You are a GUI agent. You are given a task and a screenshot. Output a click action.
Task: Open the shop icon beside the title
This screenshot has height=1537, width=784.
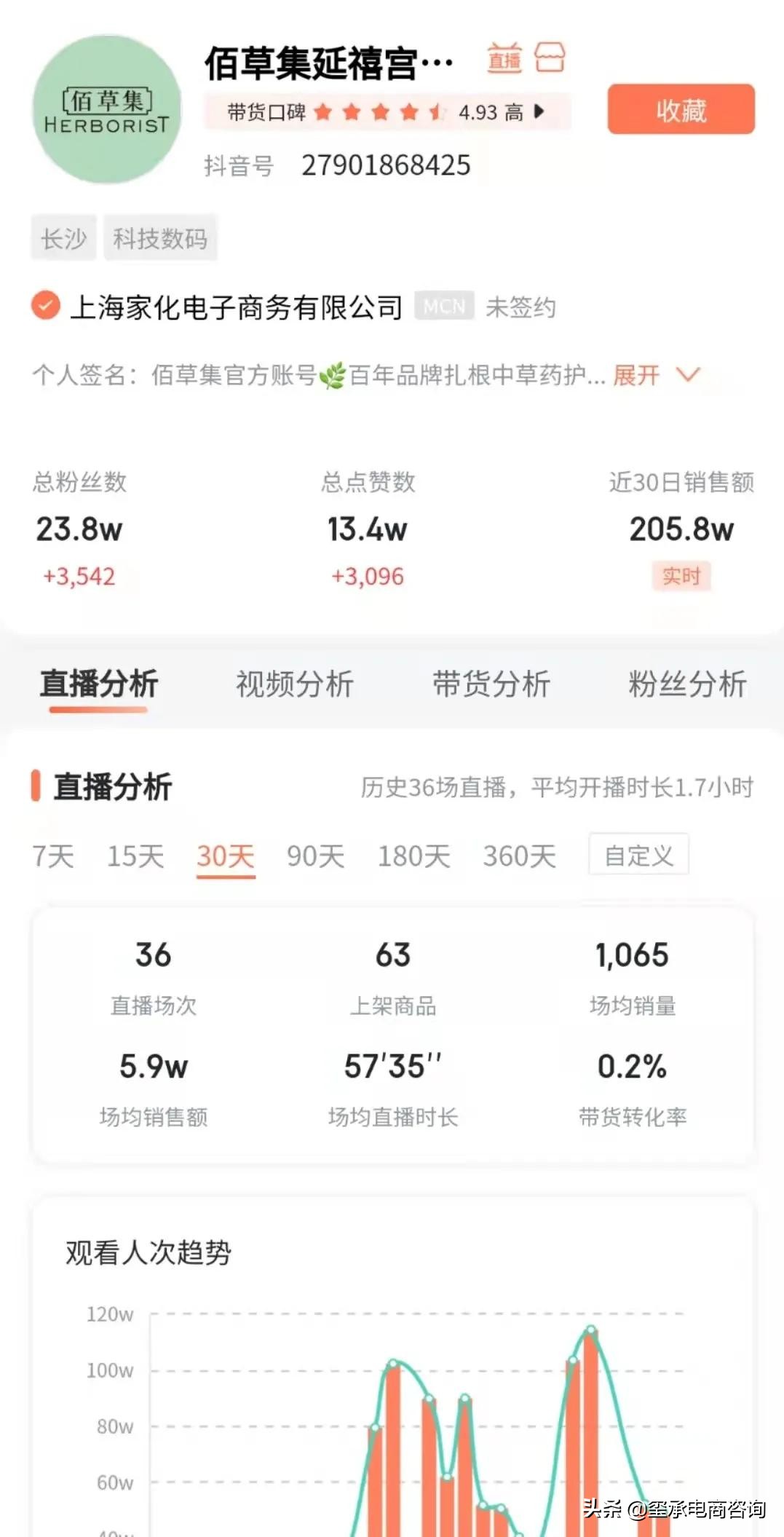click(550, 58)
